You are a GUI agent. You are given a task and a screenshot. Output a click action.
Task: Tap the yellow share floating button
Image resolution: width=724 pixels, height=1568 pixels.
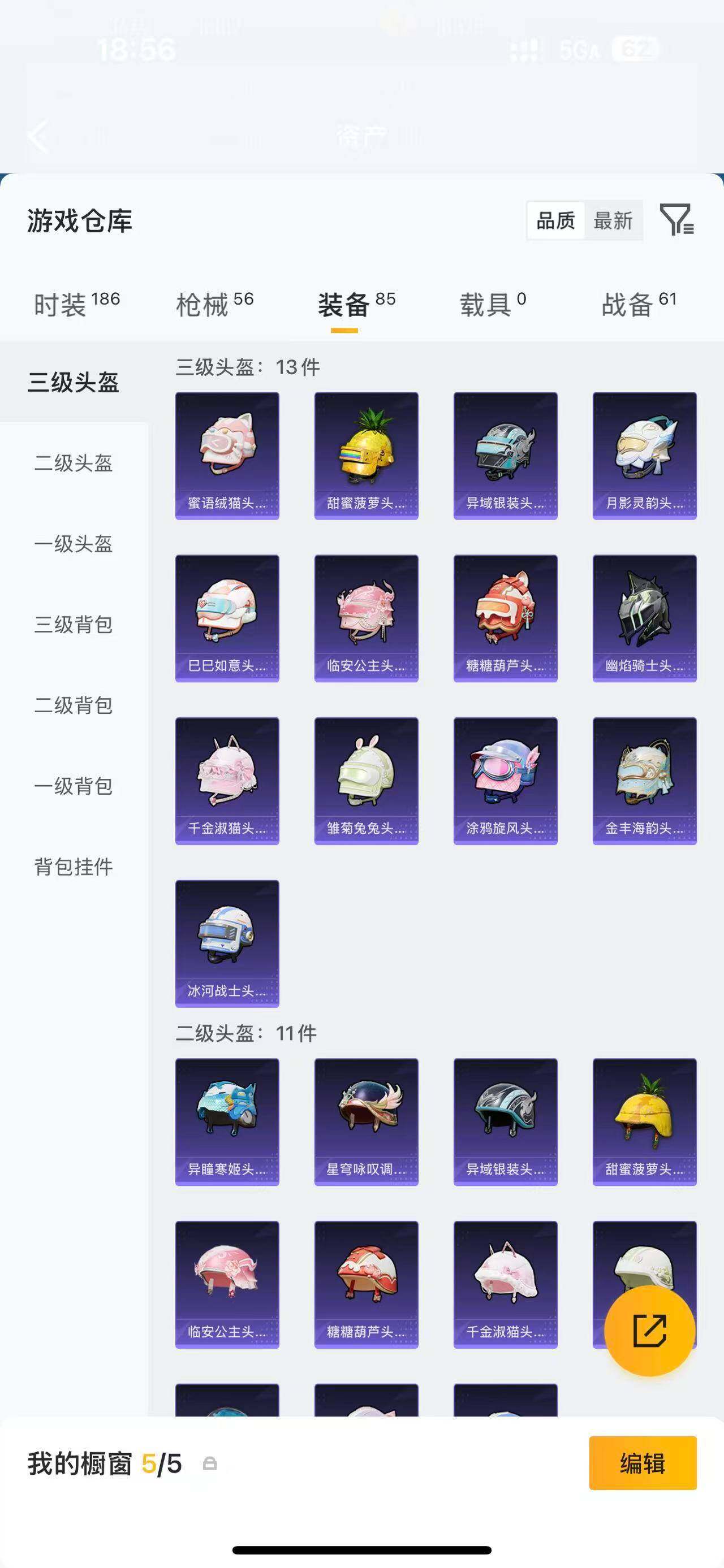point(650,1331)
